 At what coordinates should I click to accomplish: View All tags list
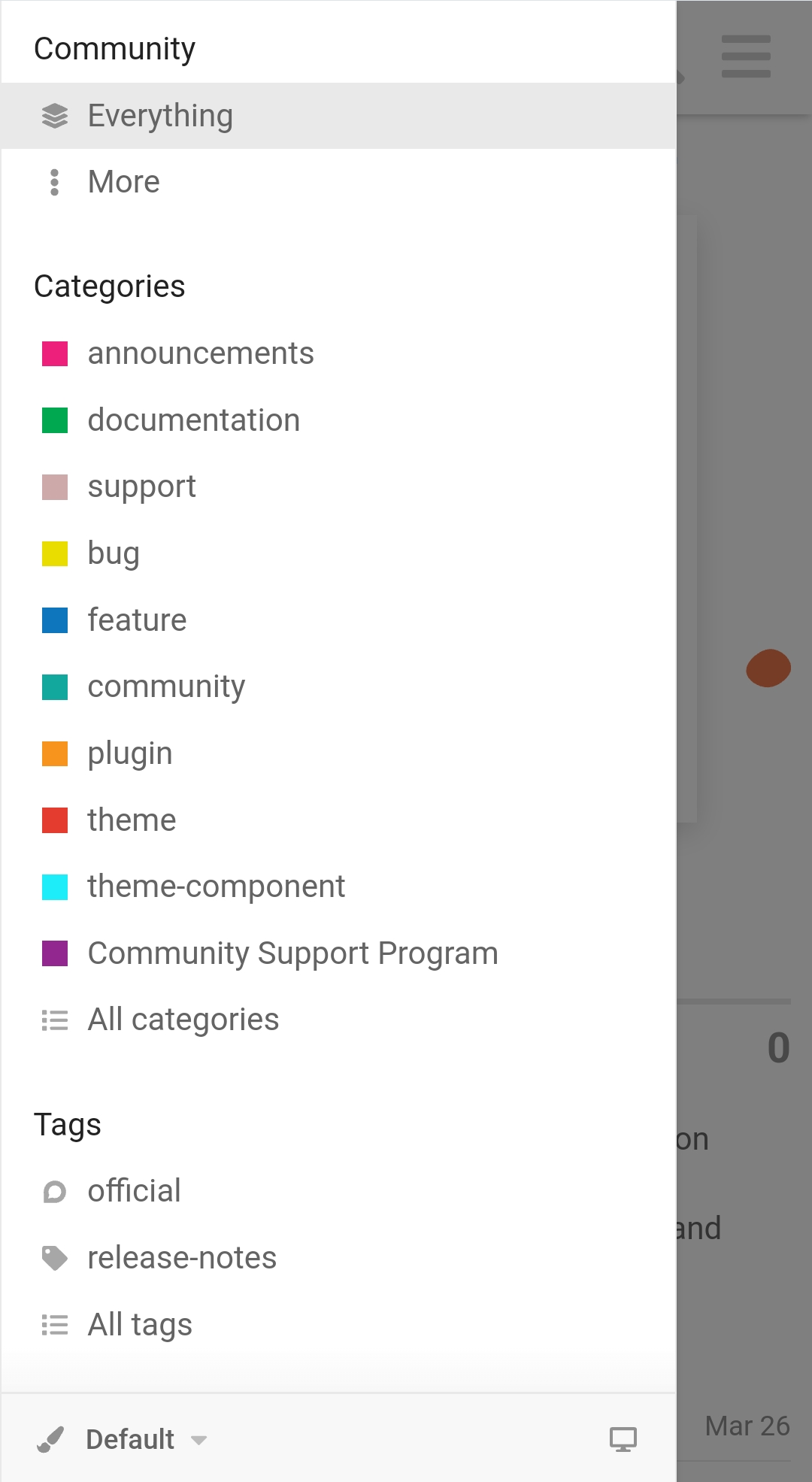(140, 1324)
